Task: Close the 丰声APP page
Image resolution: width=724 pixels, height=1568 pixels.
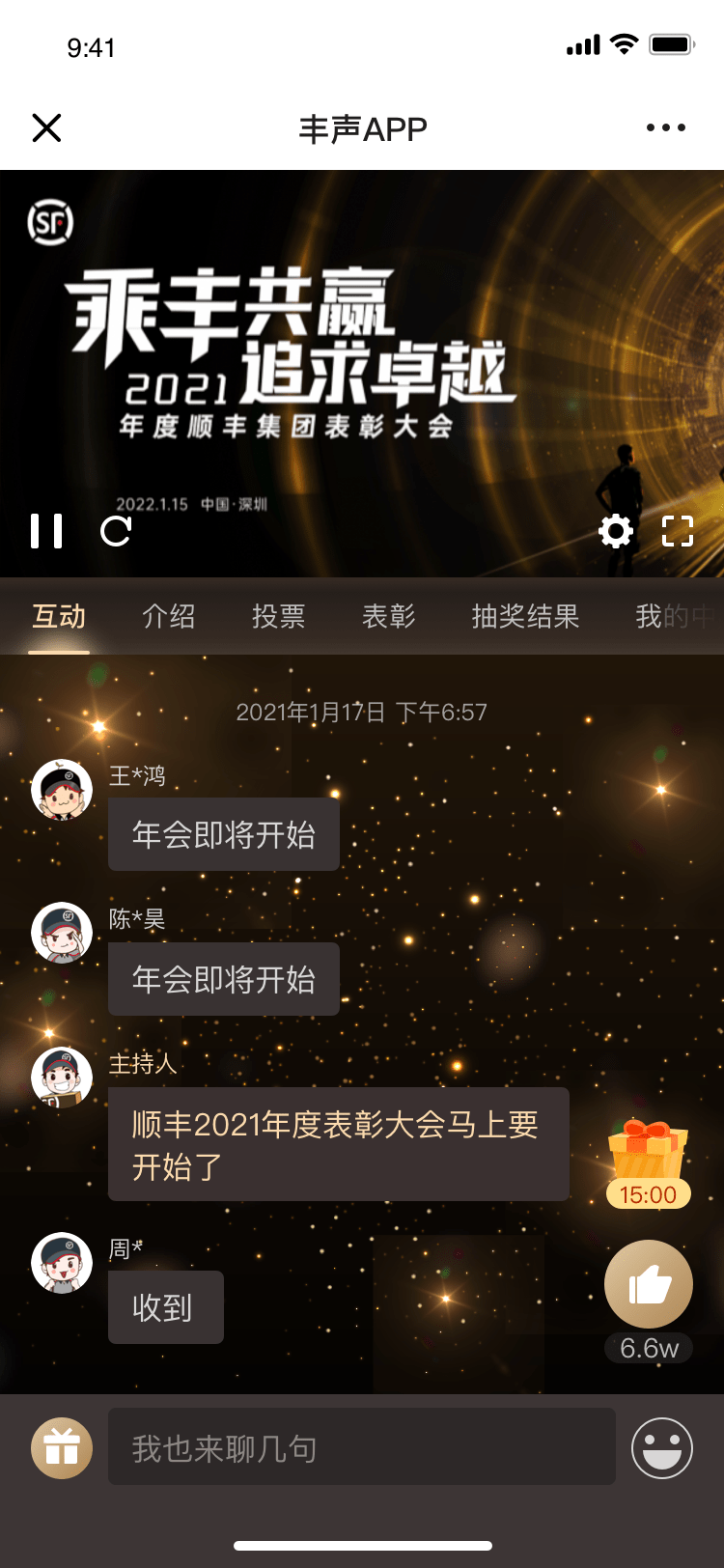Action: (46, 127)
